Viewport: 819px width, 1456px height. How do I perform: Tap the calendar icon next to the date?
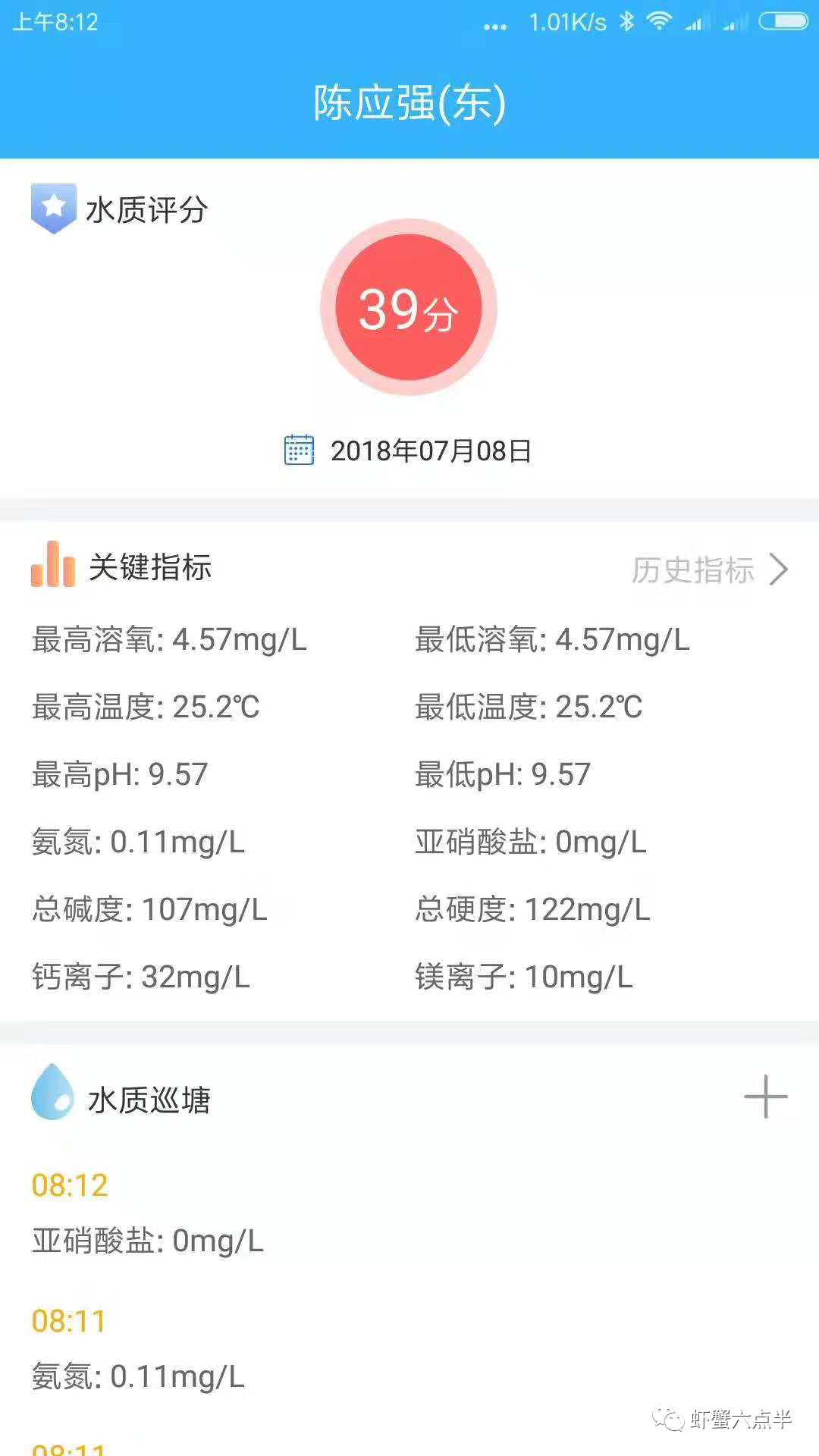tap(300, 448)
